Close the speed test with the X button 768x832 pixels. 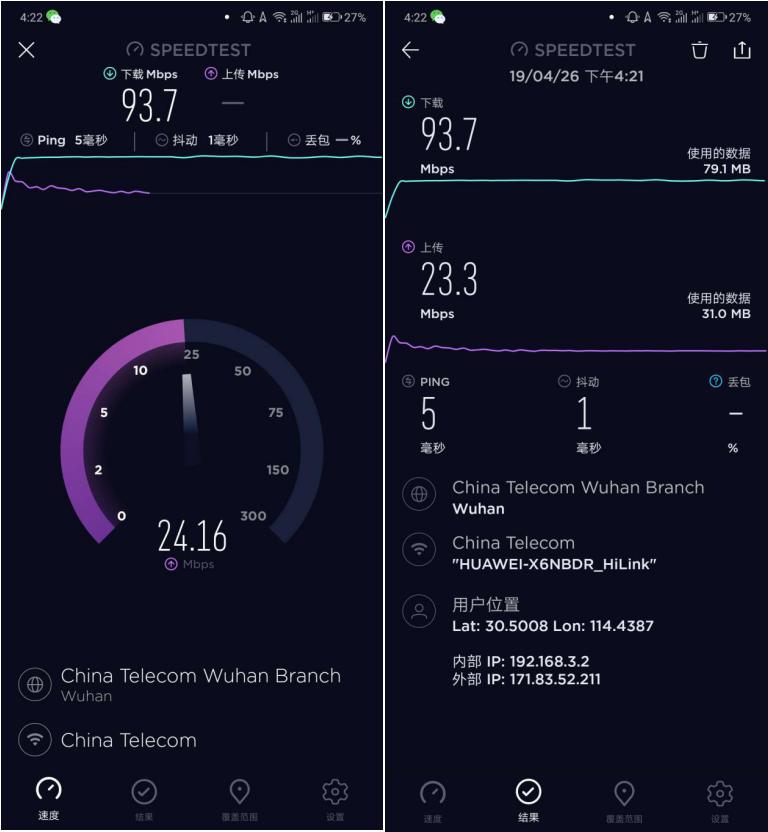26,50
